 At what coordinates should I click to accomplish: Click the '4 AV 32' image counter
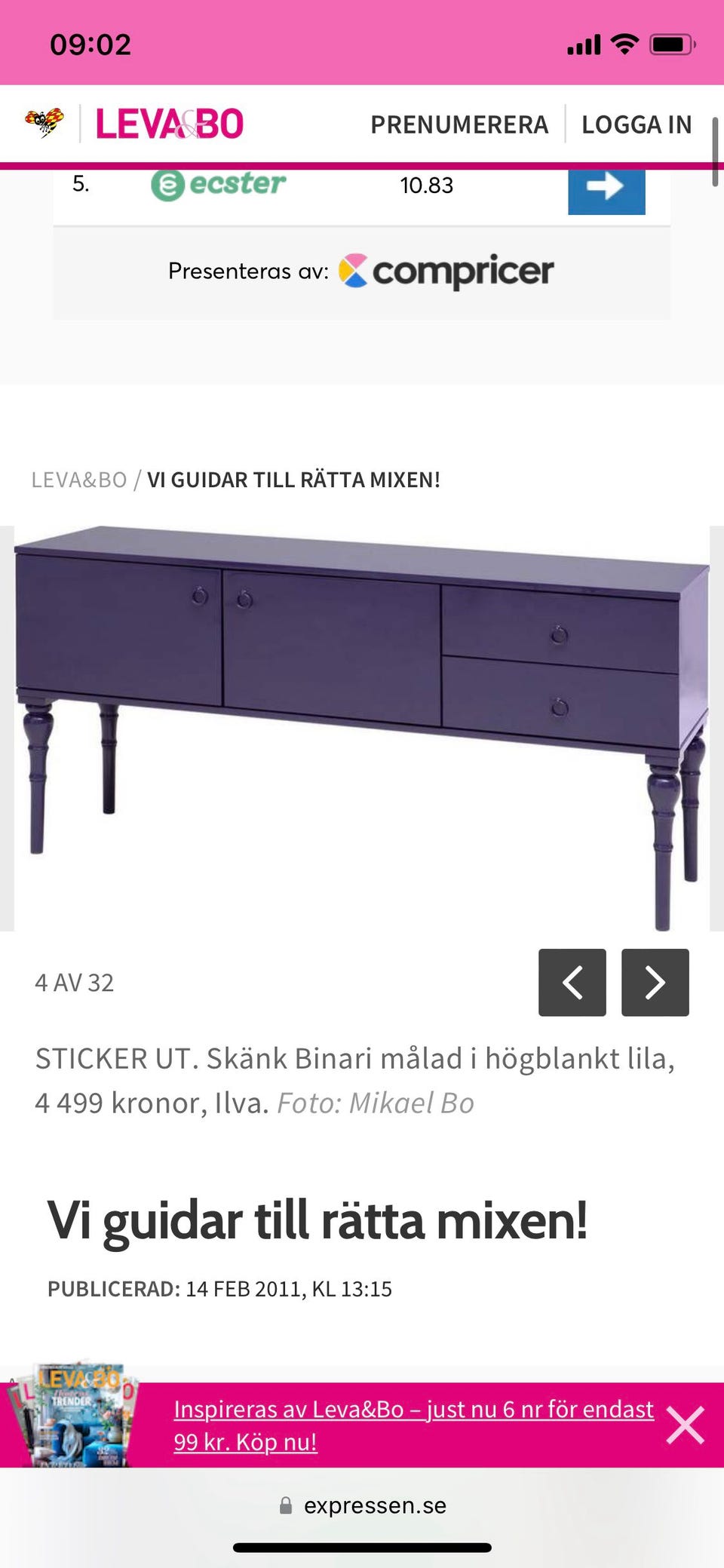pyautogui.click(x=74, y=982)
